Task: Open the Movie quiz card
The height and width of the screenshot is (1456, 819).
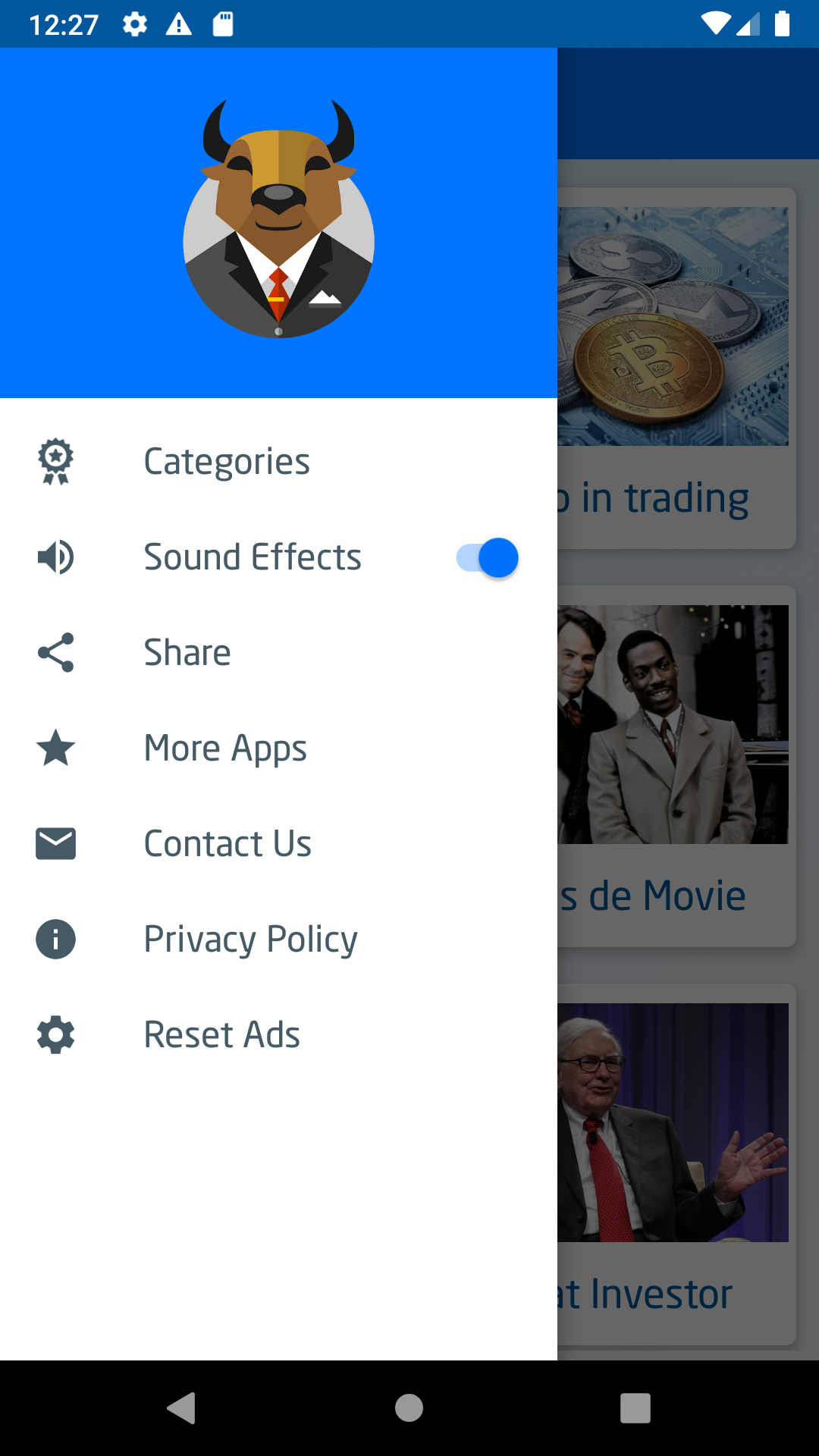Action: [x=676, y=766]
